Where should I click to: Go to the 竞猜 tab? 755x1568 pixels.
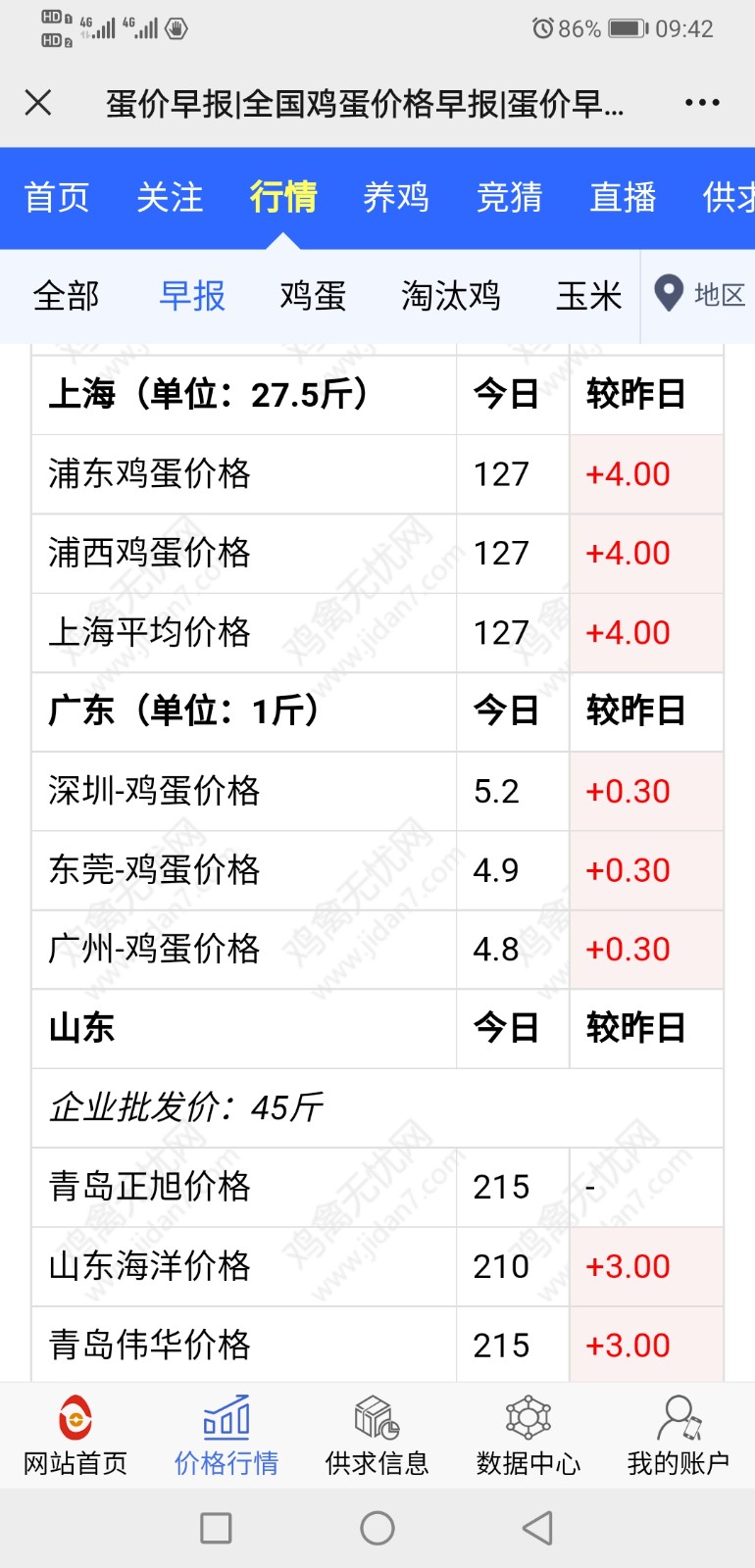click(510, 197)
